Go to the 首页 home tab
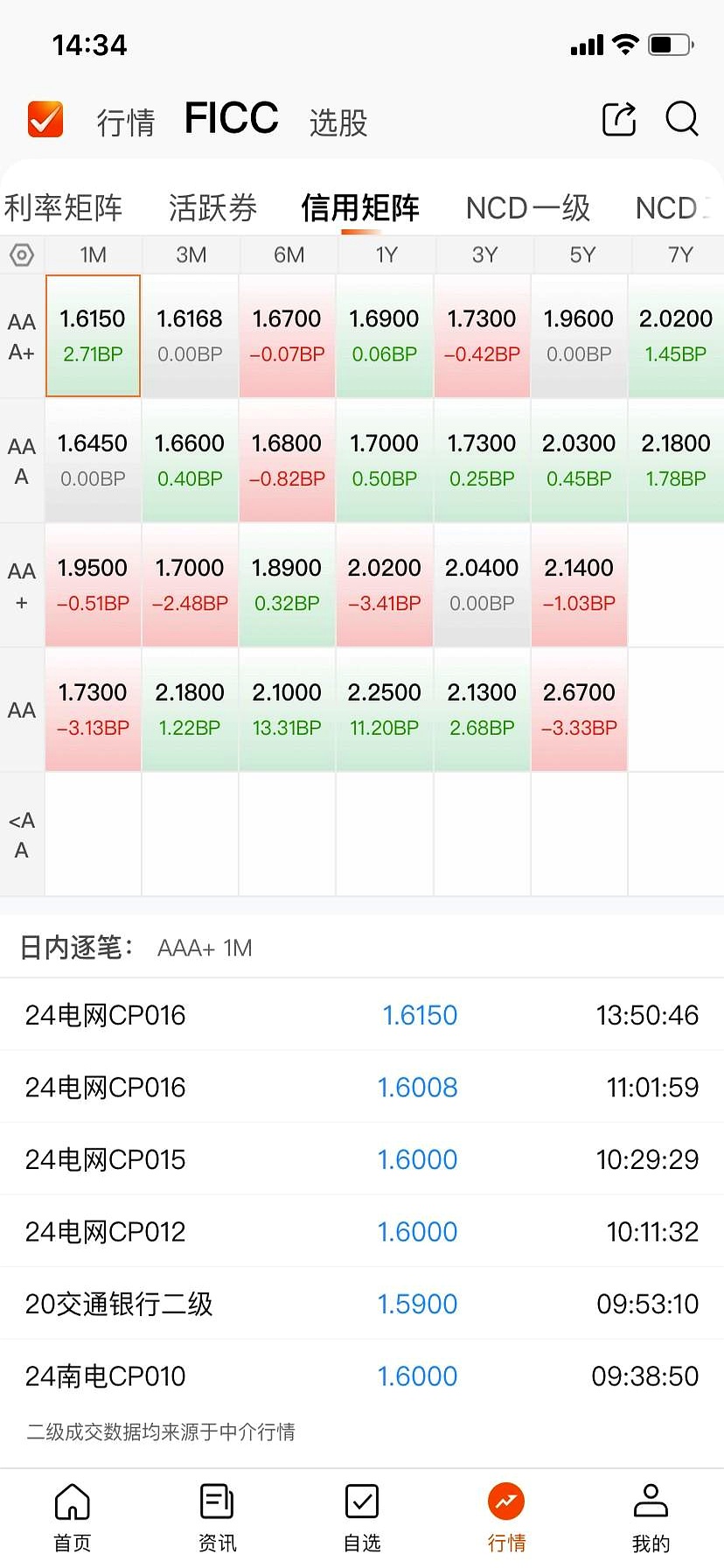This screenshot has width=724, height=1568. (x=73, y=1516)
